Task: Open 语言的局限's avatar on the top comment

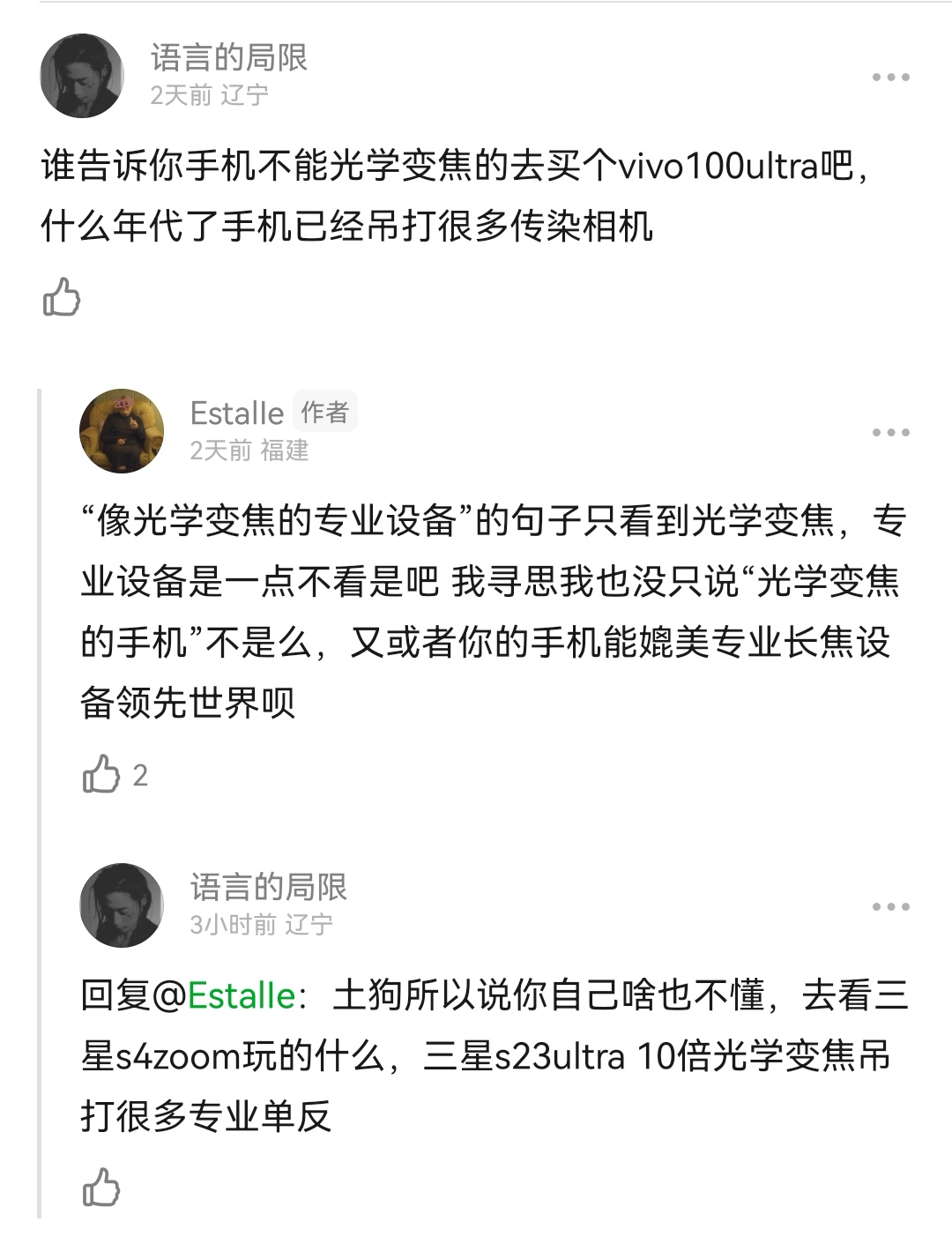Action: (81, 76)
